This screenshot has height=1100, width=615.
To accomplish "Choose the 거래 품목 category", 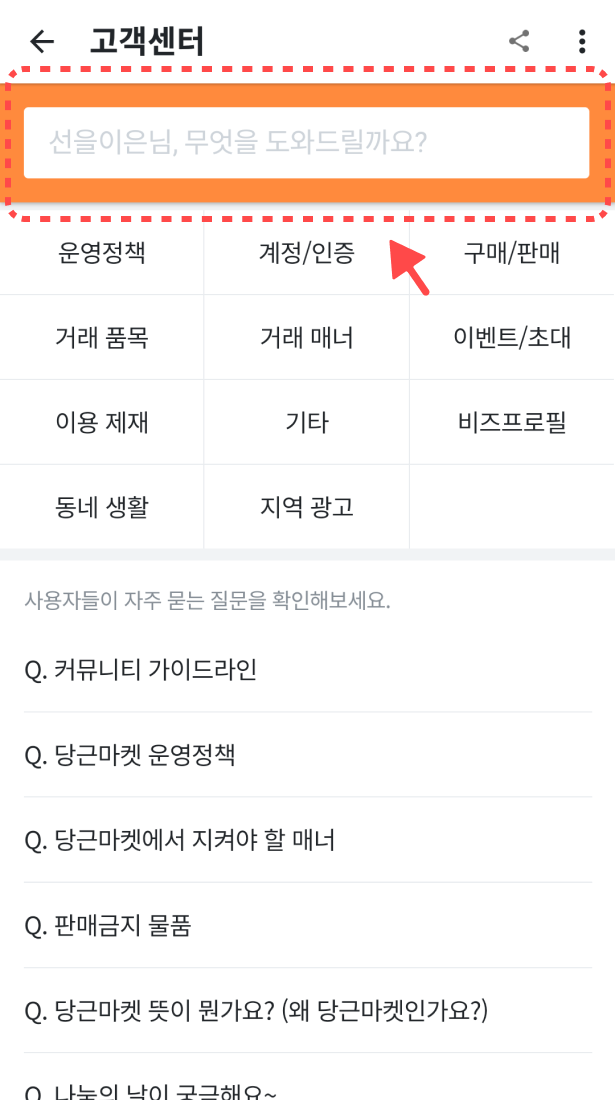I will (102, 338).
